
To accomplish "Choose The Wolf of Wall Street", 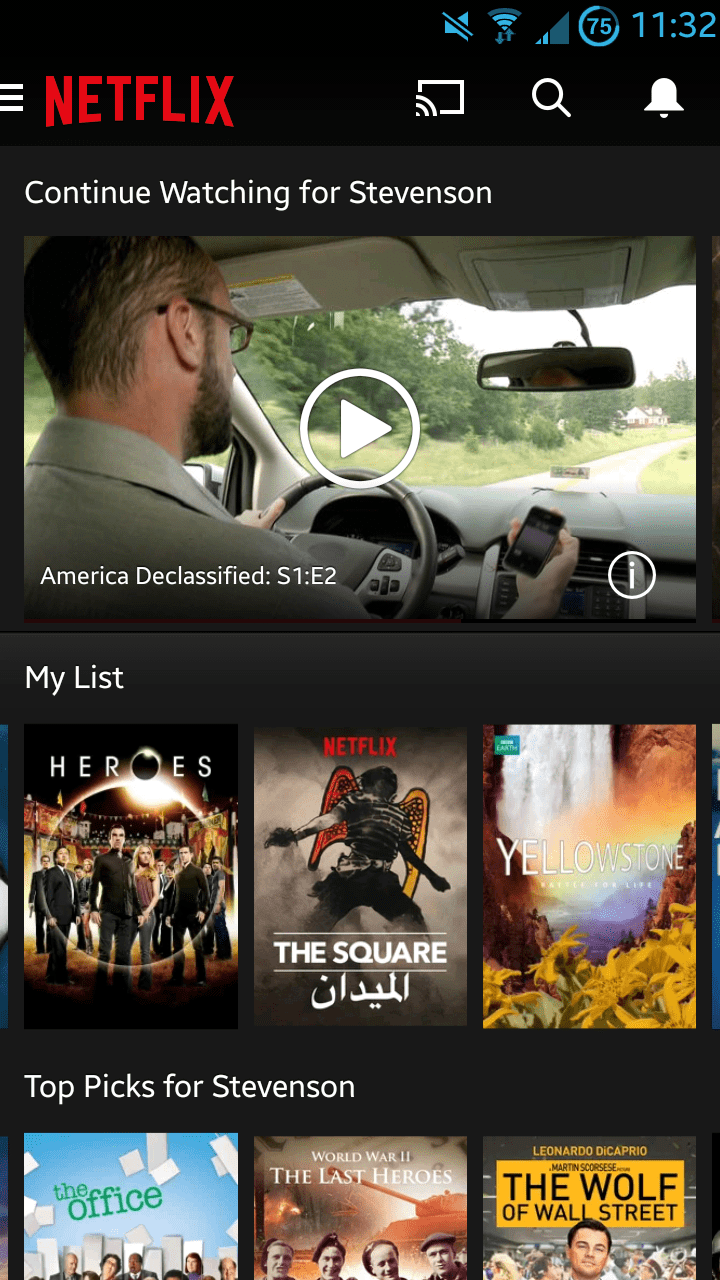I will [x=589, y=1207].
